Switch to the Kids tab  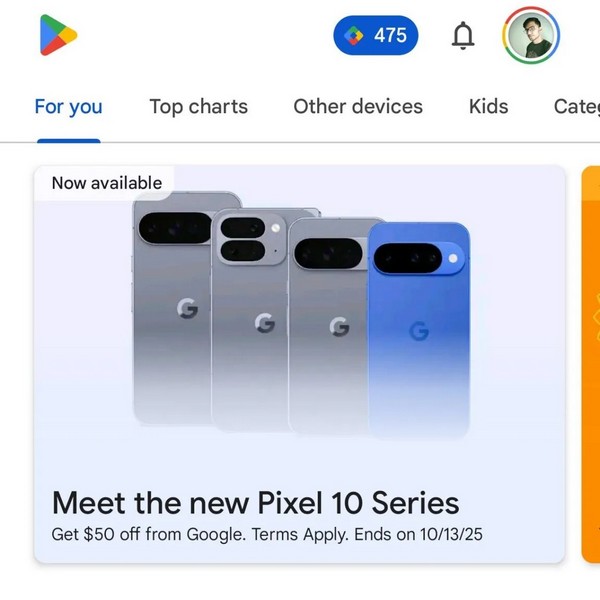click(488, 106)
